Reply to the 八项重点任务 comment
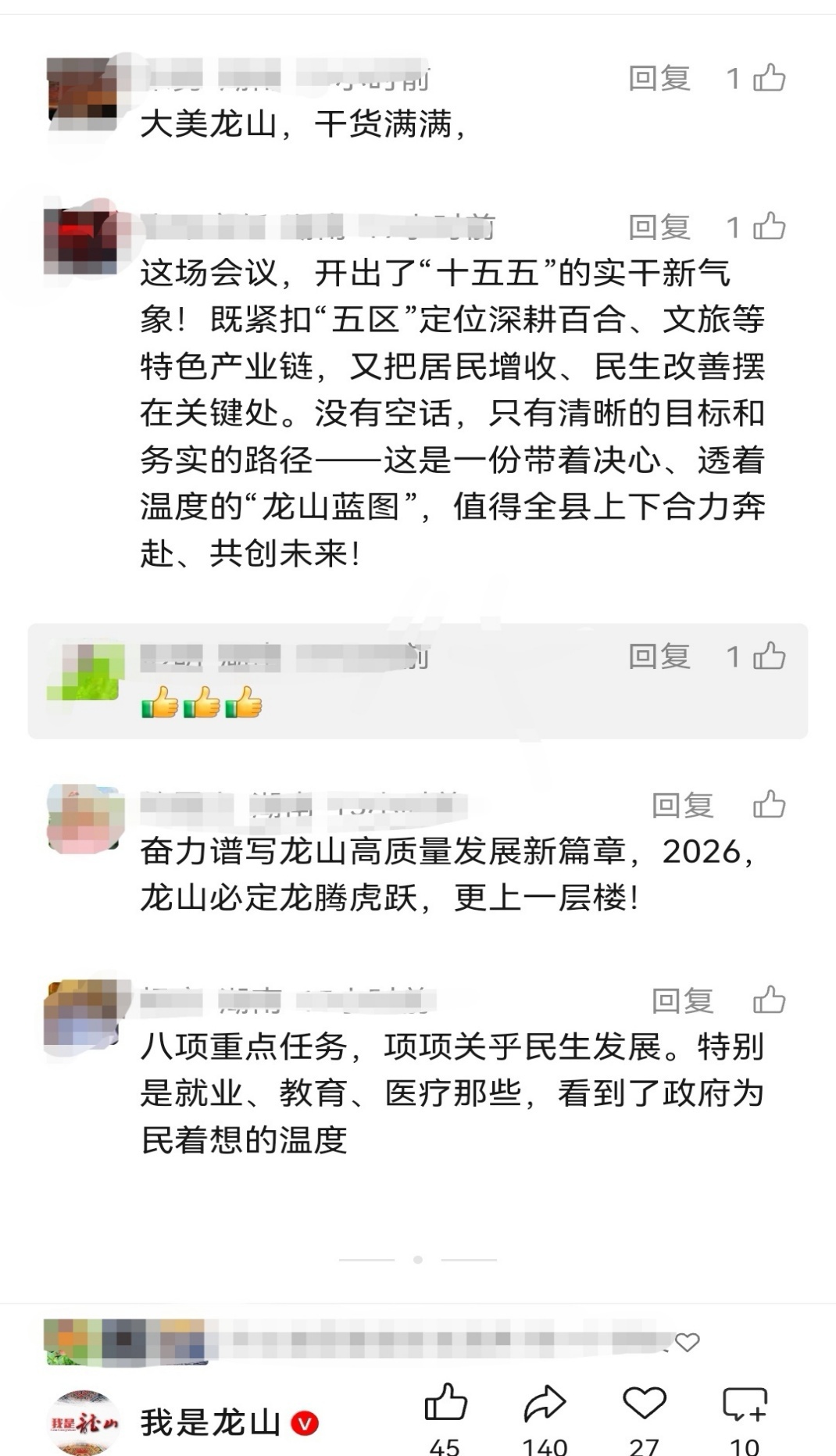The image size is (836, 1456). [683, 1000]
